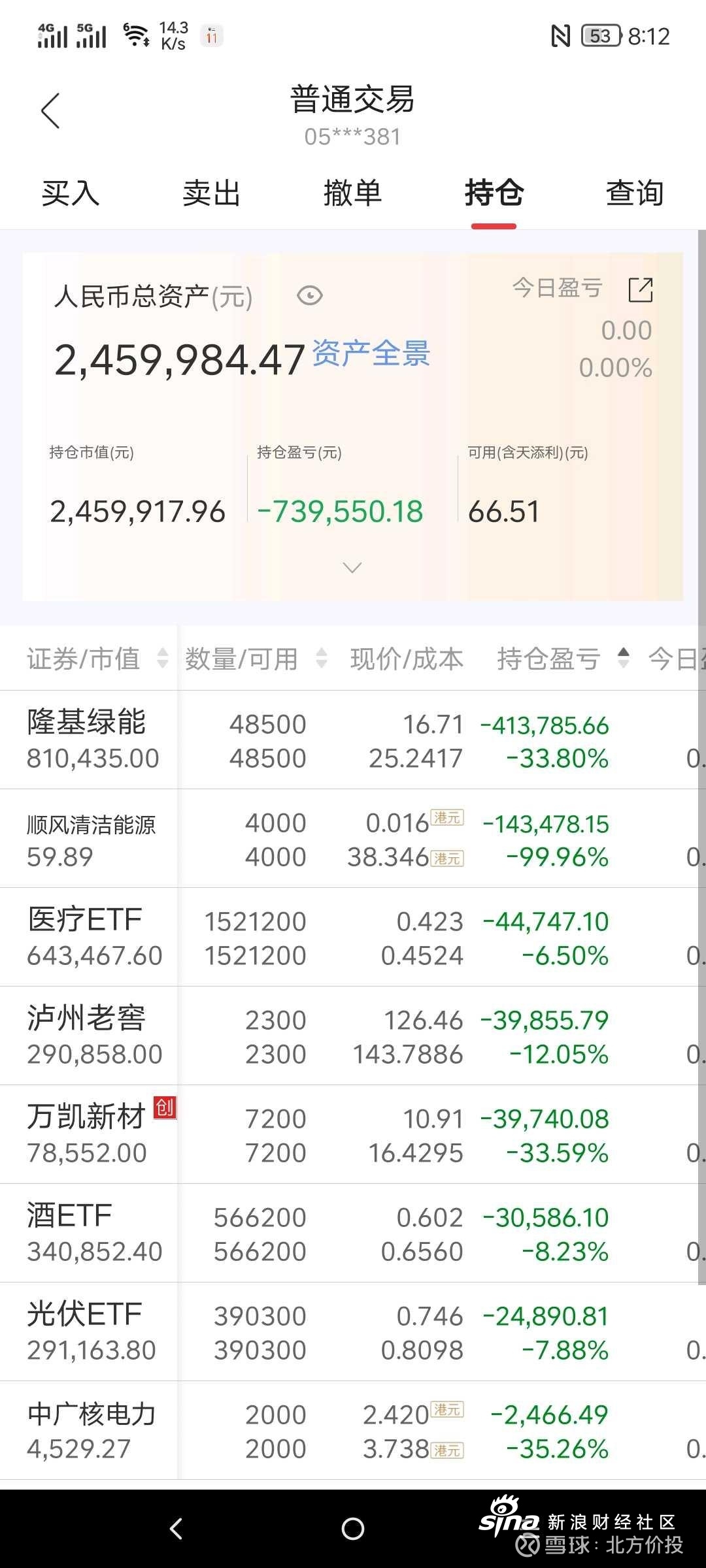Sort holdings by 数量/可用
The image size is (706, 1568).
click(x=256, y=659)
